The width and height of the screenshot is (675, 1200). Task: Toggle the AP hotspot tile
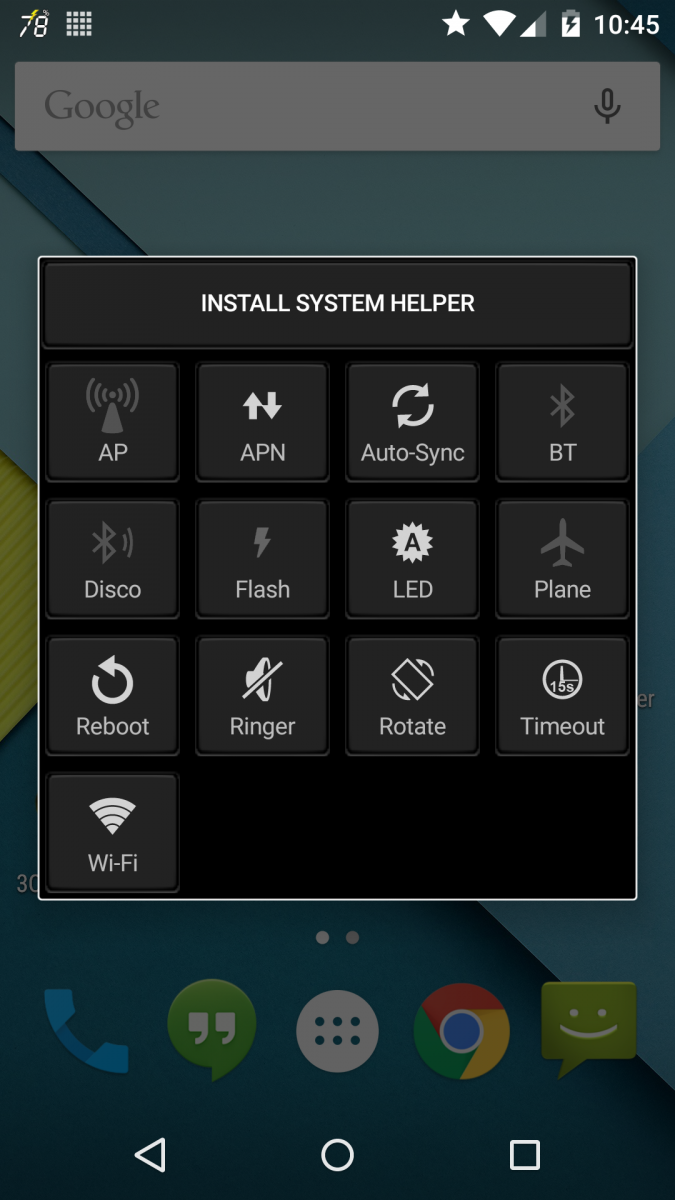[x=113, y=421]
